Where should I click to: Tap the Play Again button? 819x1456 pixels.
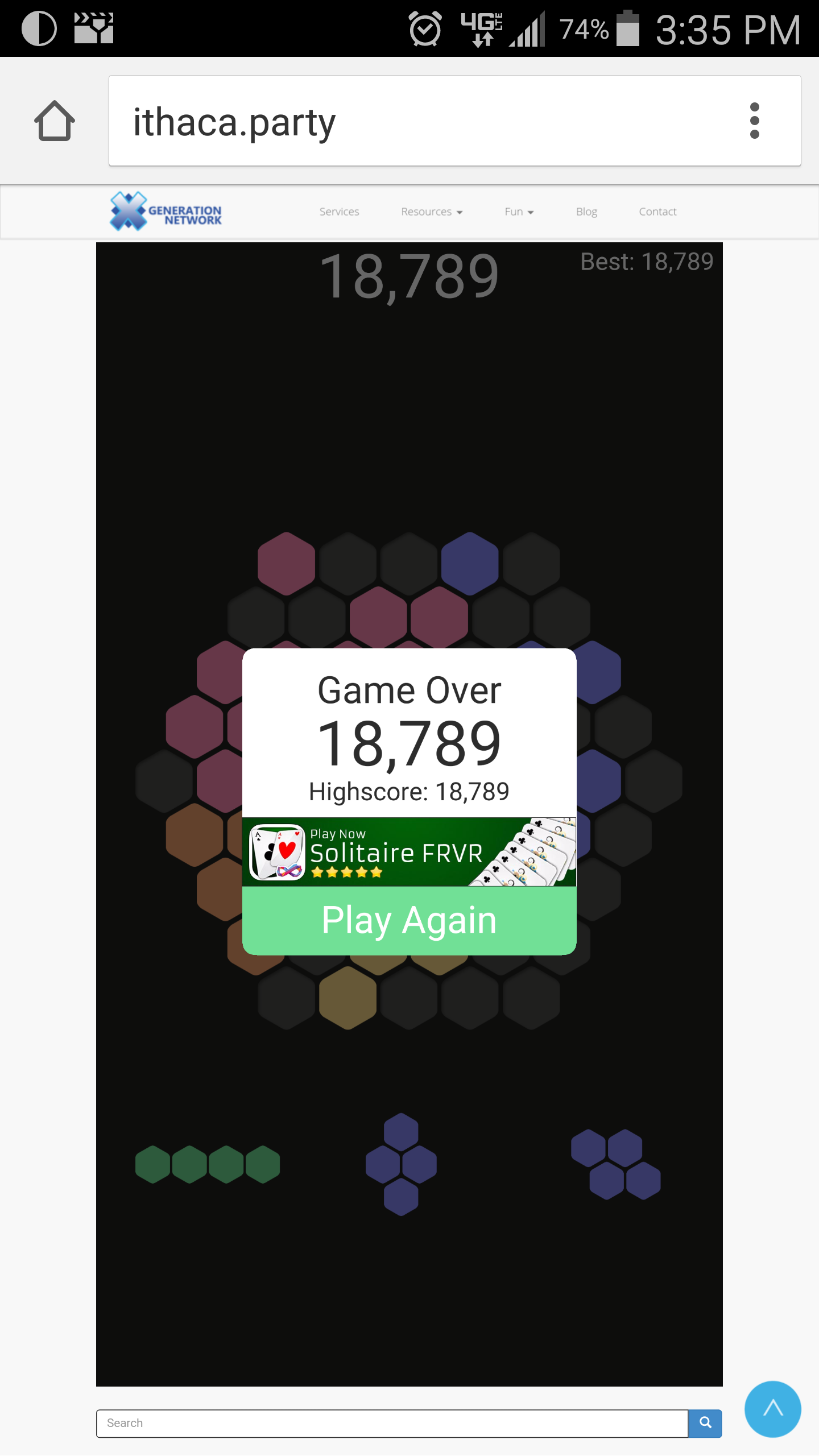click(409, 920)
